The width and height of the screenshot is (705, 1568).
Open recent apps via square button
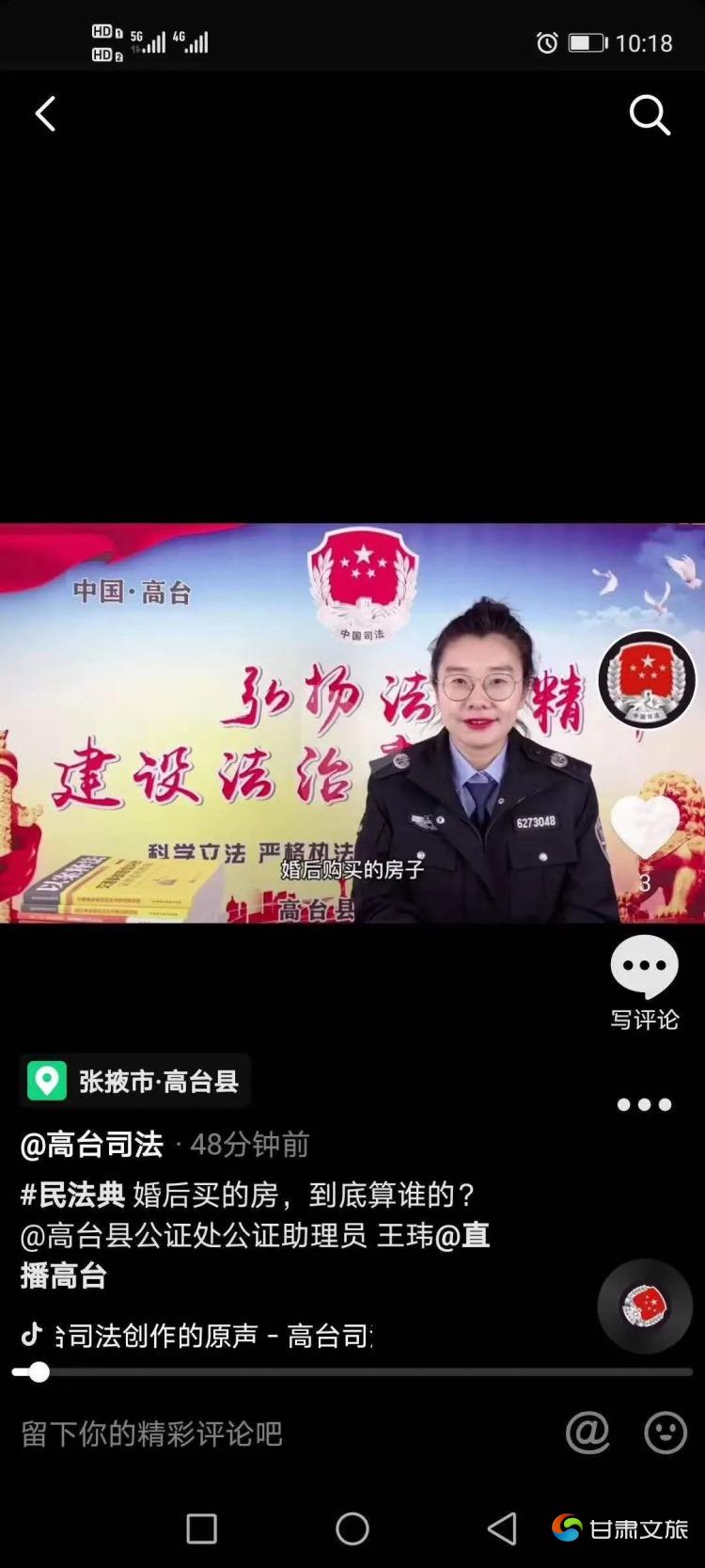[x=201, y=1528]
